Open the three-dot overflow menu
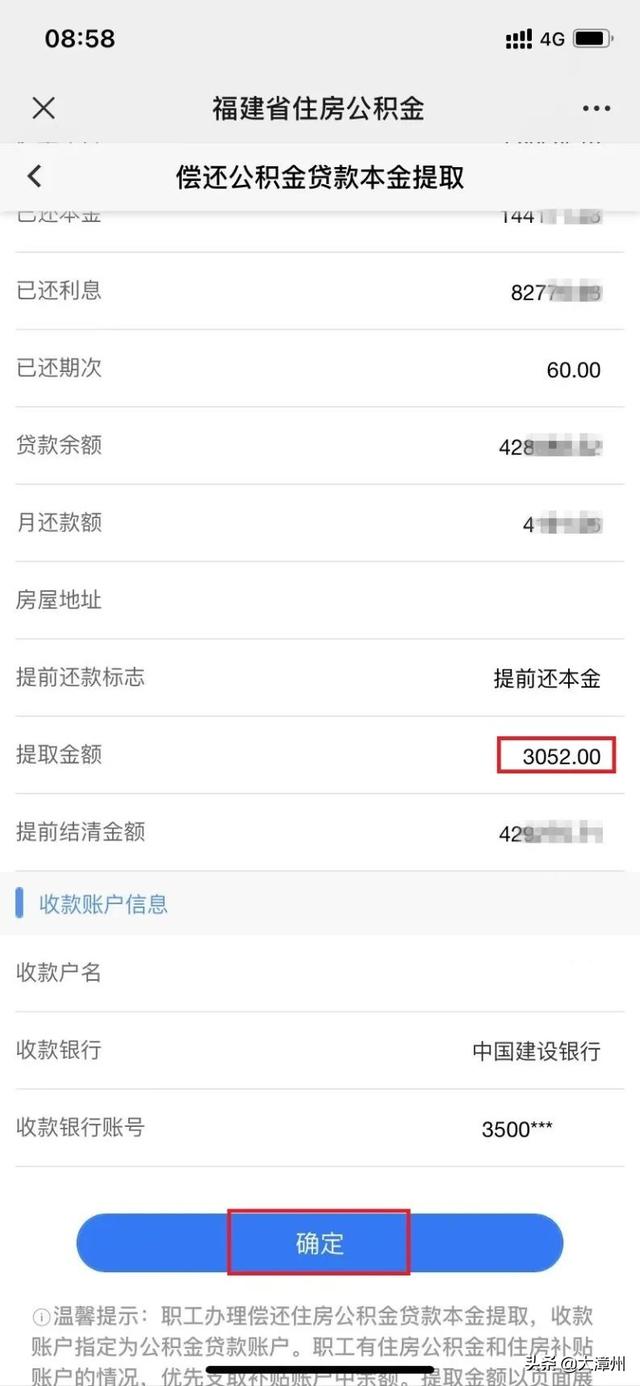Screen dimensions: 640x1386 (x=596, y=108)
